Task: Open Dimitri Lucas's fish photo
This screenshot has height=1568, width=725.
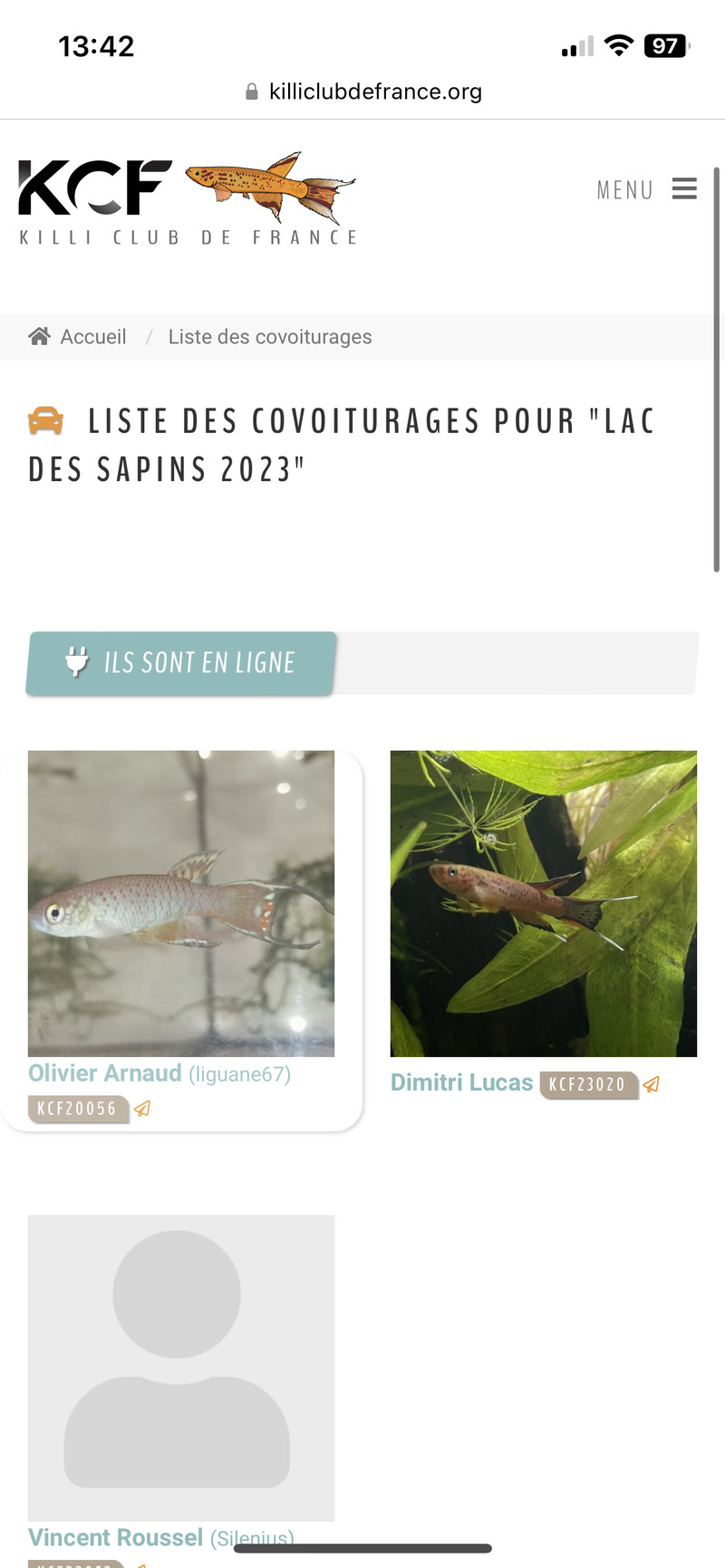Action: tap(544, 903)
